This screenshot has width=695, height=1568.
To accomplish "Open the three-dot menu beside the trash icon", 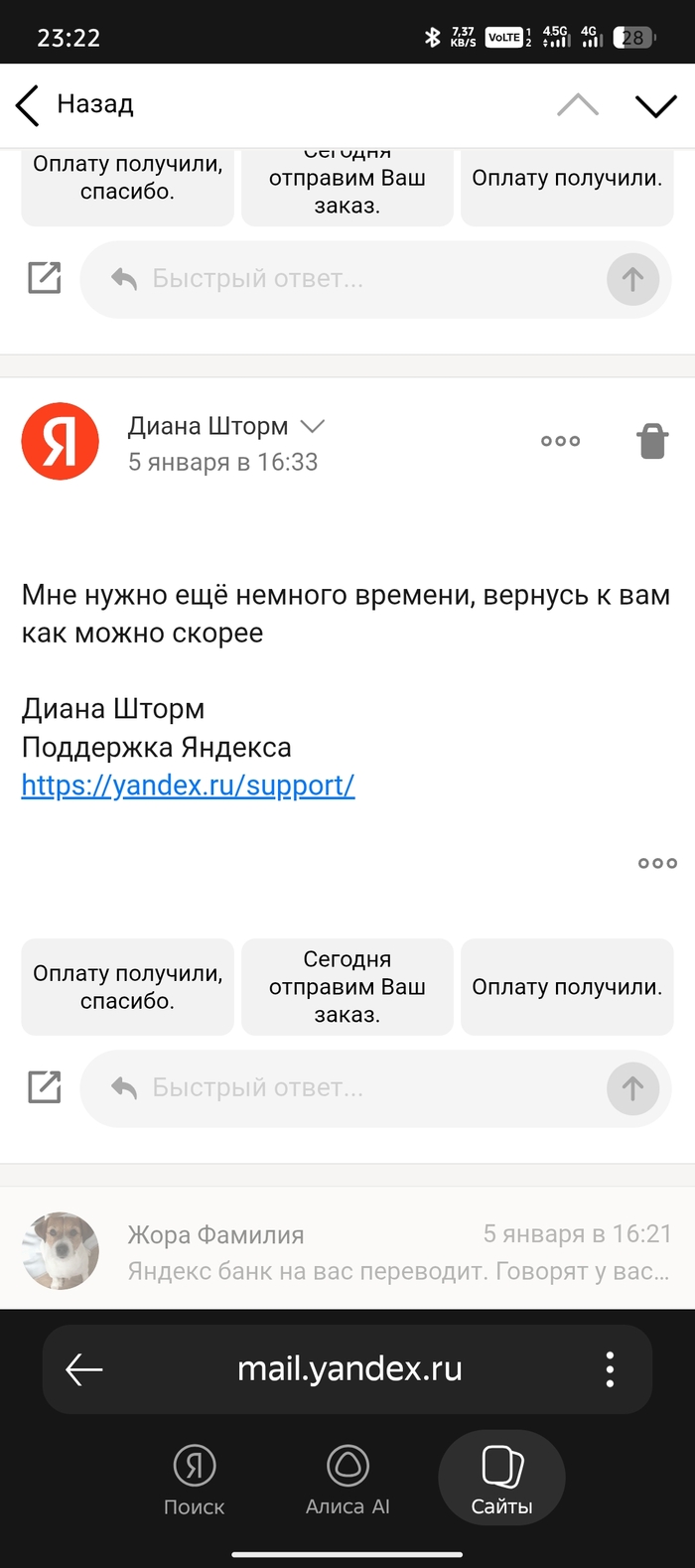I will pos(560,442).
